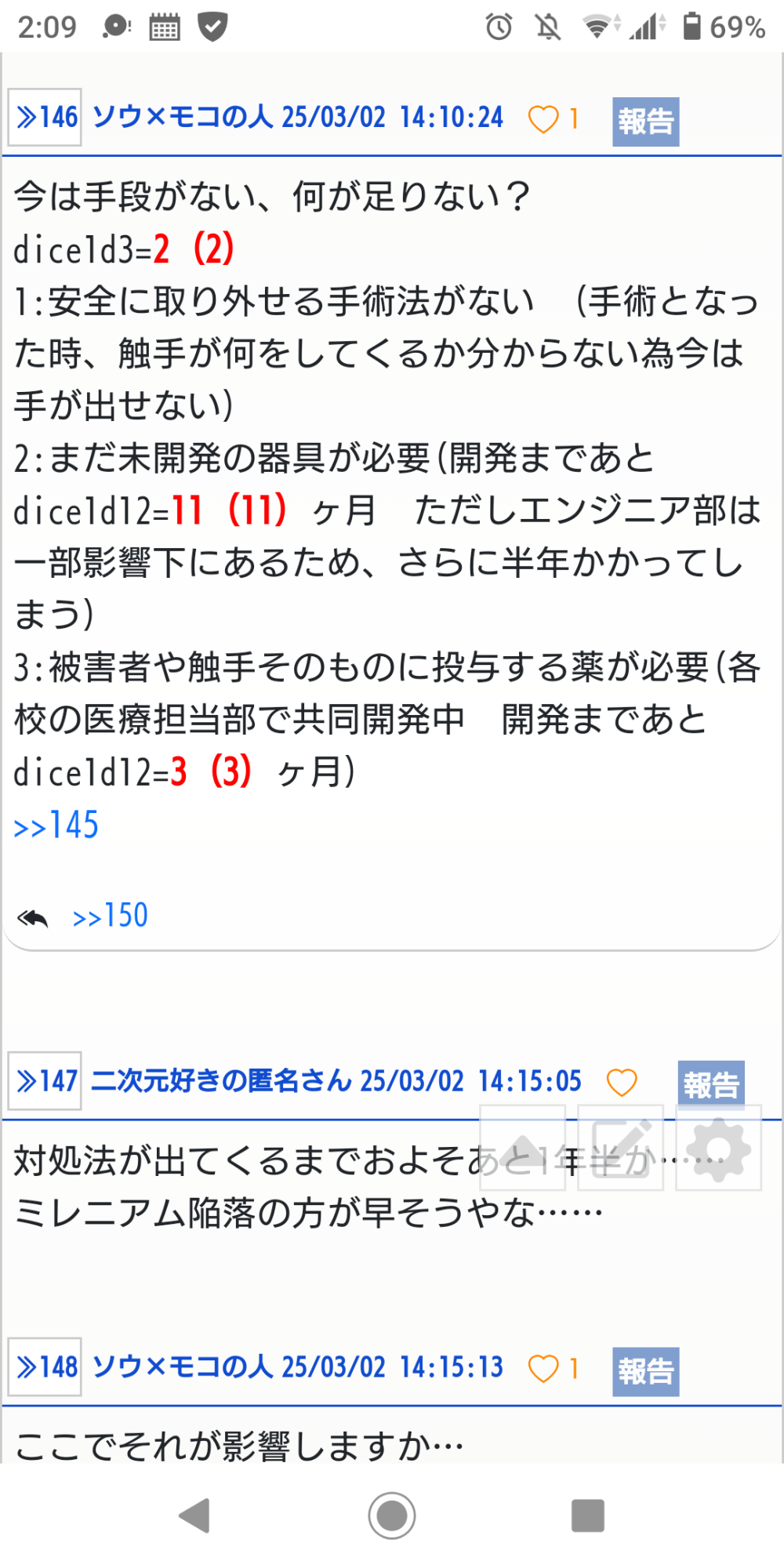Tap post number 148 anchor
Viewport: 784px width, 1568px height.
45,1367
